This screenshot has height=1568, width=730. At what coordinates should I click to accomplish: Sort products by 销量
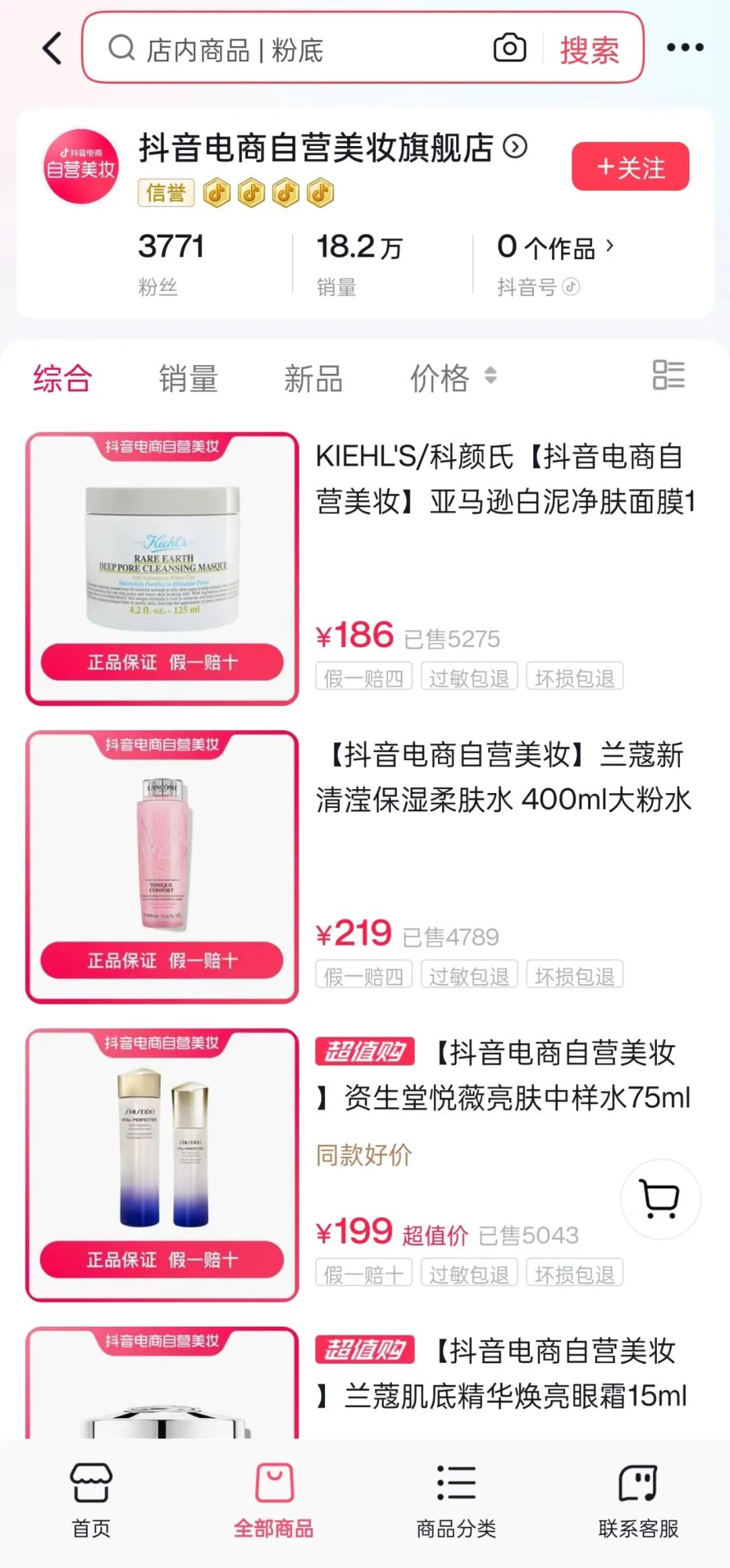click(x=188, y=378)
